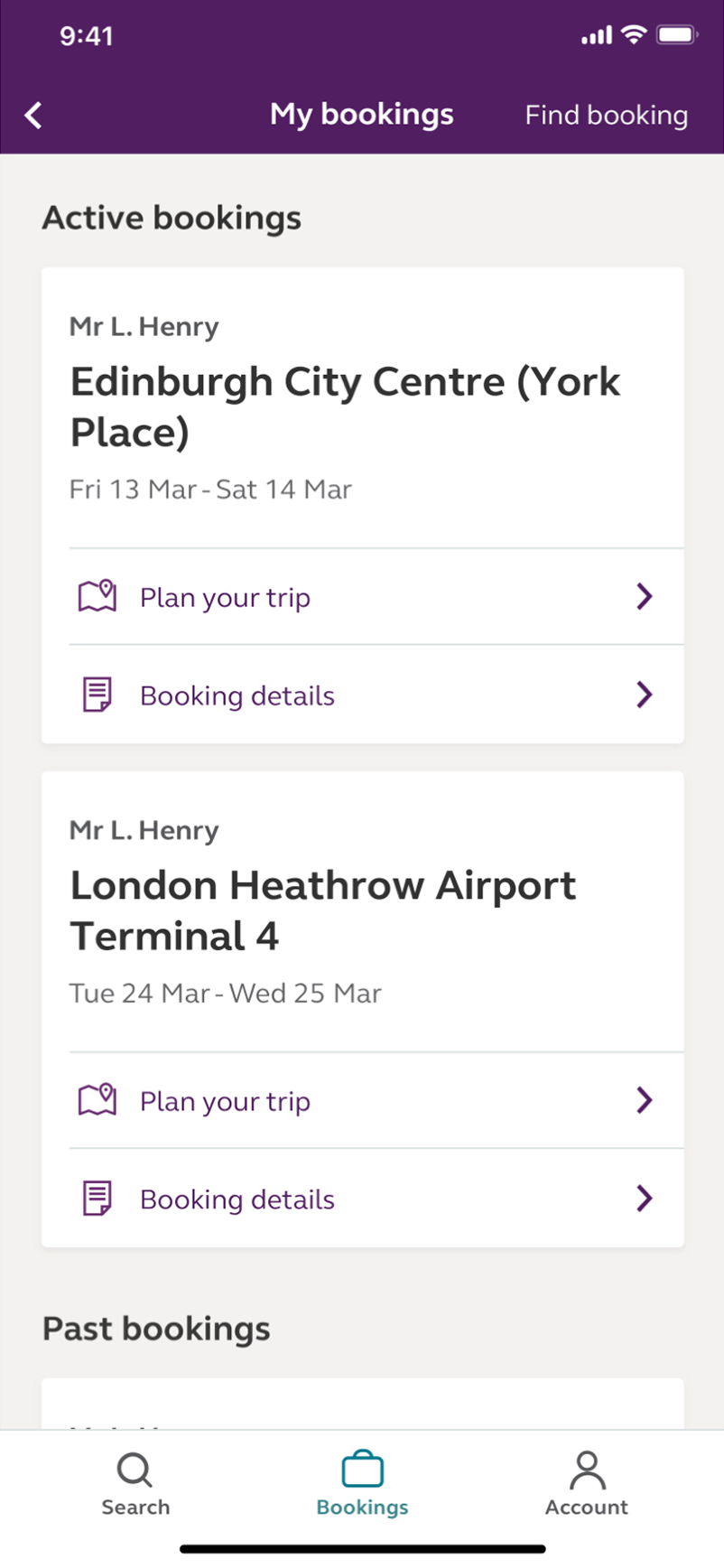Image resolution: width=724 pixels, height=1568 pixels.
Task: Open Find booking
Action: tap(606, 115)
